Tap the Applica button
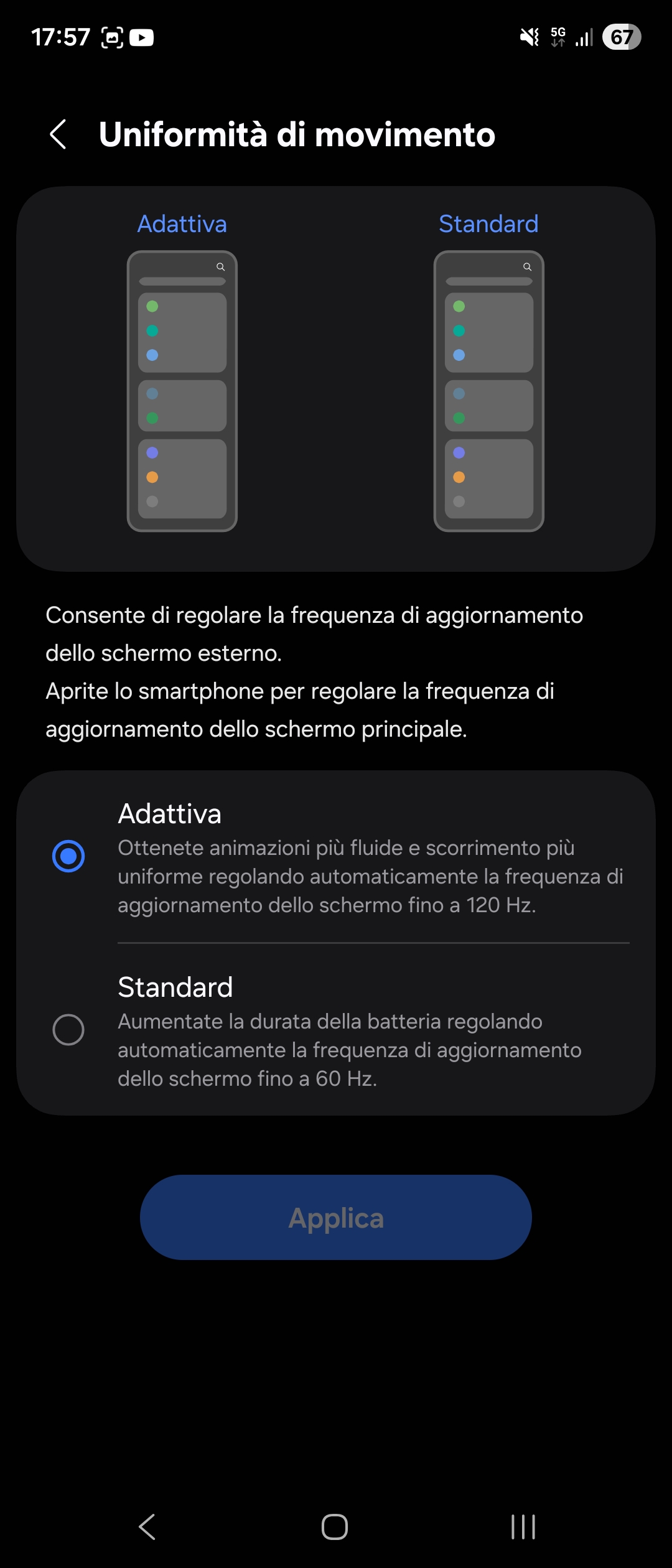 tap(336, 1218)
